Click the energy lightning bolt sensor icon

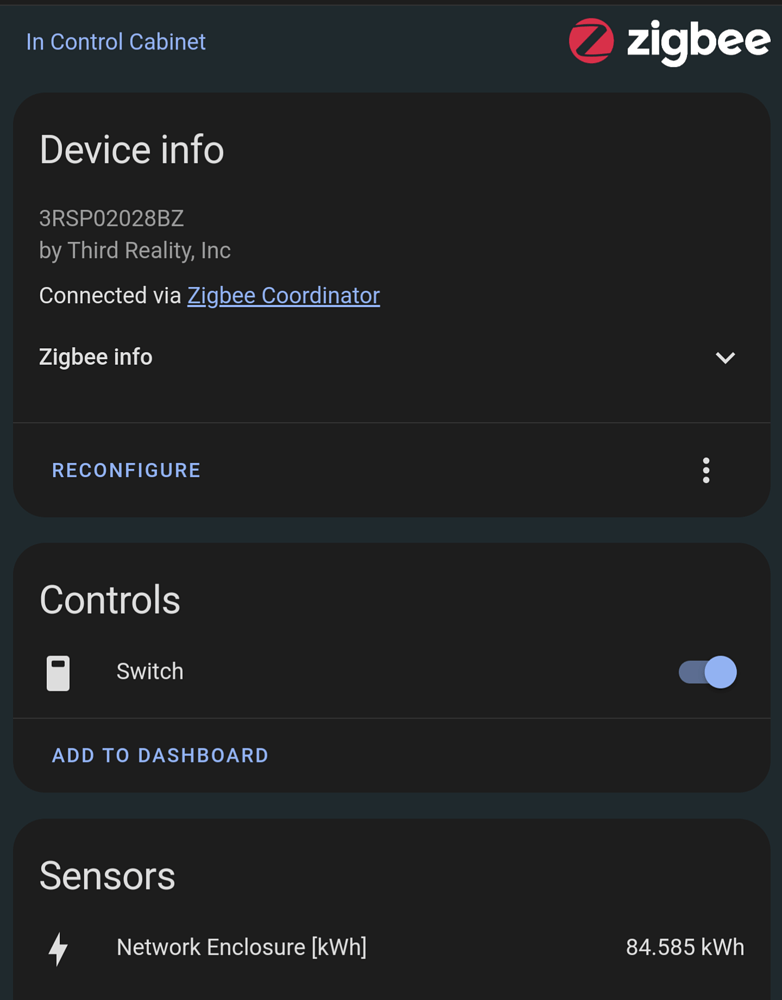(x=59, y=946)
